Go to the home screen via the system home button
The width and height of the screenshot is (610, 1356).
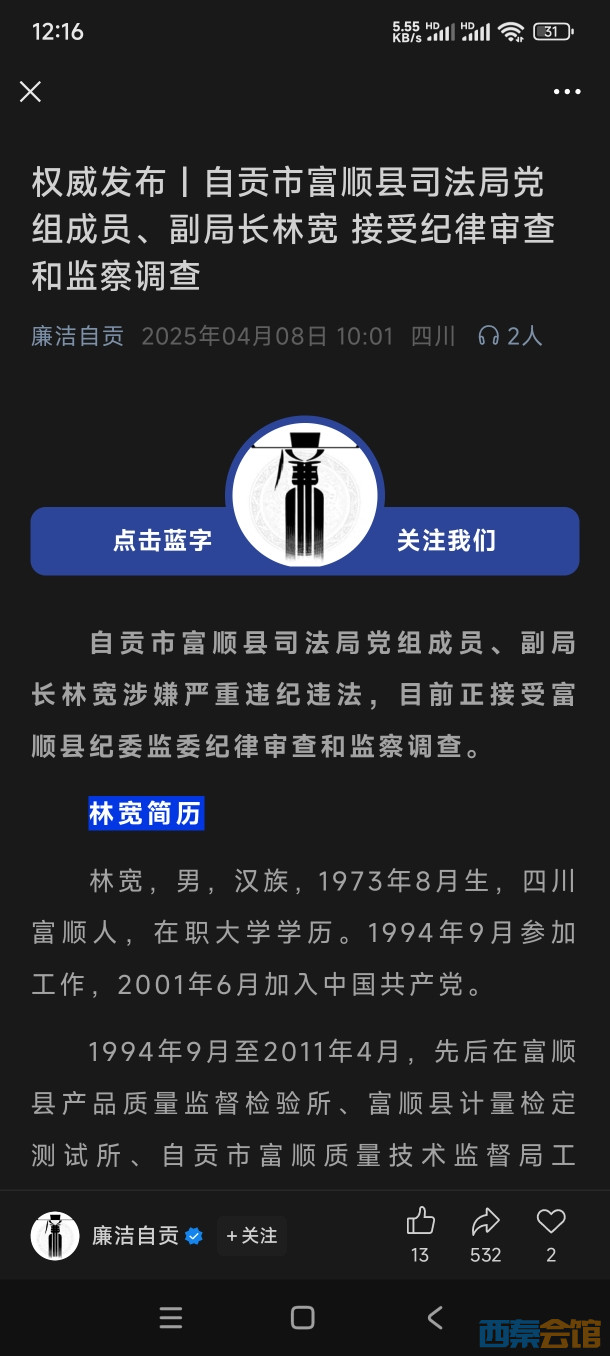point(302,1318)
